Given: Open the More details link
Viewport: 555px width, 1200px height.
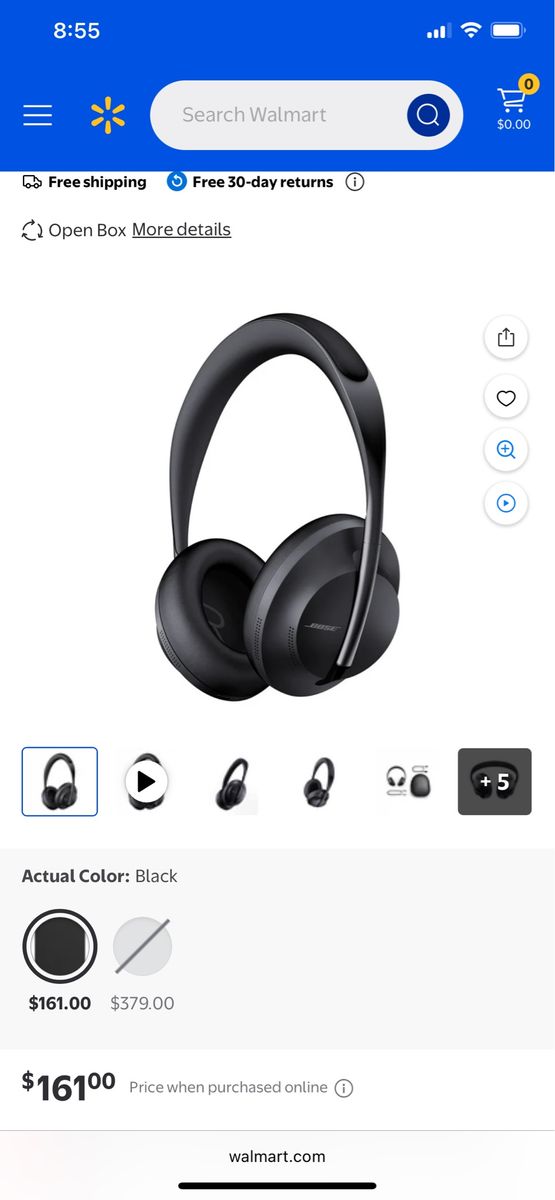Looking at the screenshot, I should tap(181, 230).
